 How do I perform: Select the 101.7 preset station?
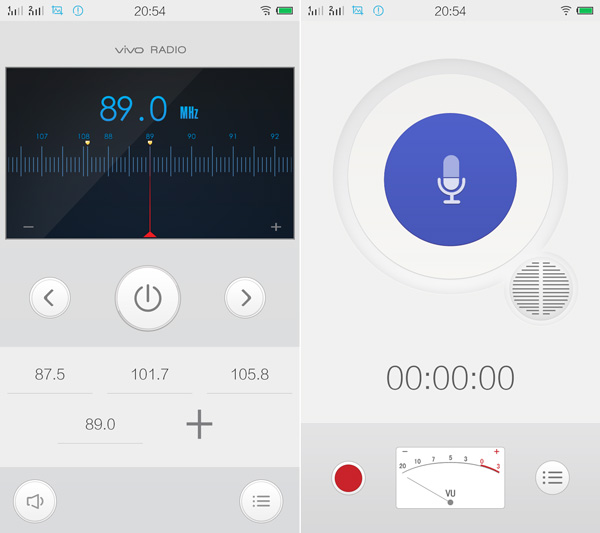pos(150,375)
